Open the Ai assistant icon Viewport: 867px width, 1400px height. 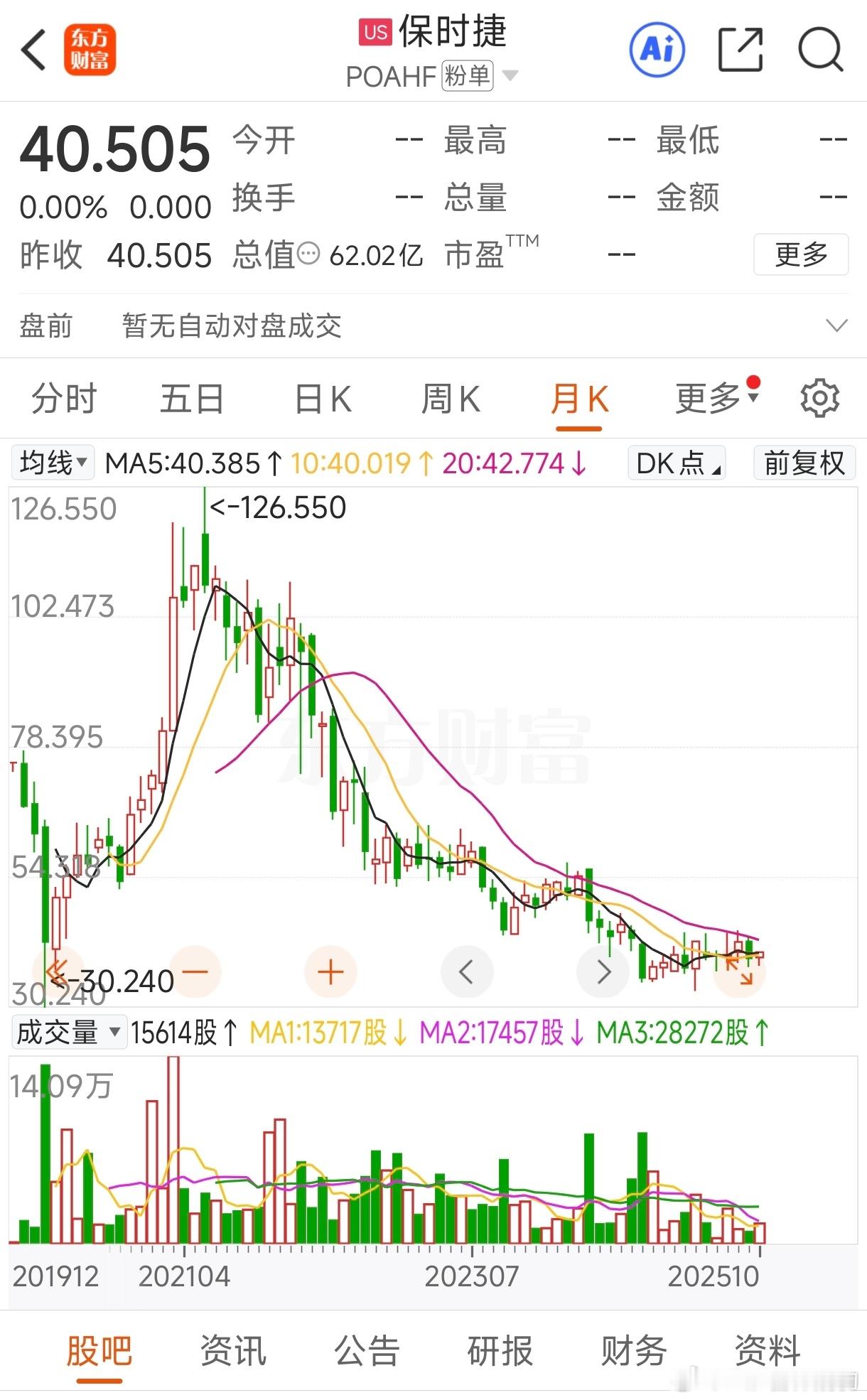(x=657, y=50)
